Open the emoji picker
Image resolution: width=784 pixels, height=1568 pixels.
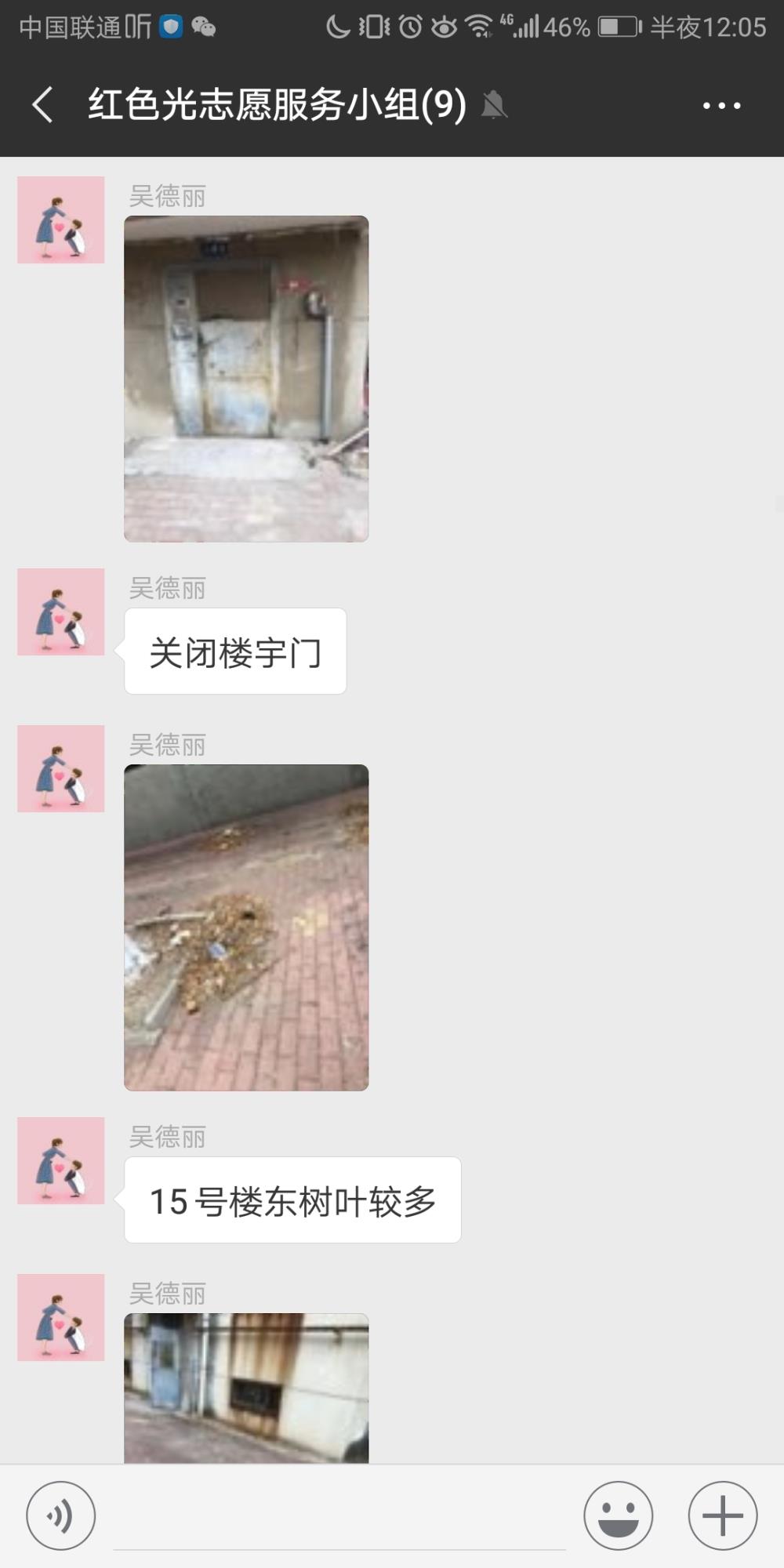point(619,1515)
